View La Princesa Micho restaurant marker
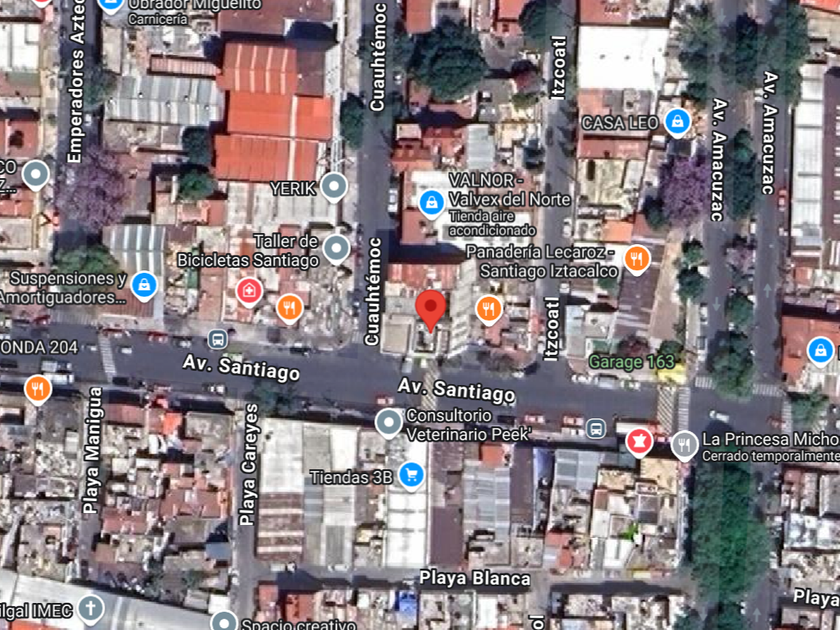This screenshot has width=840, height=630. click(x=684, y=443)
